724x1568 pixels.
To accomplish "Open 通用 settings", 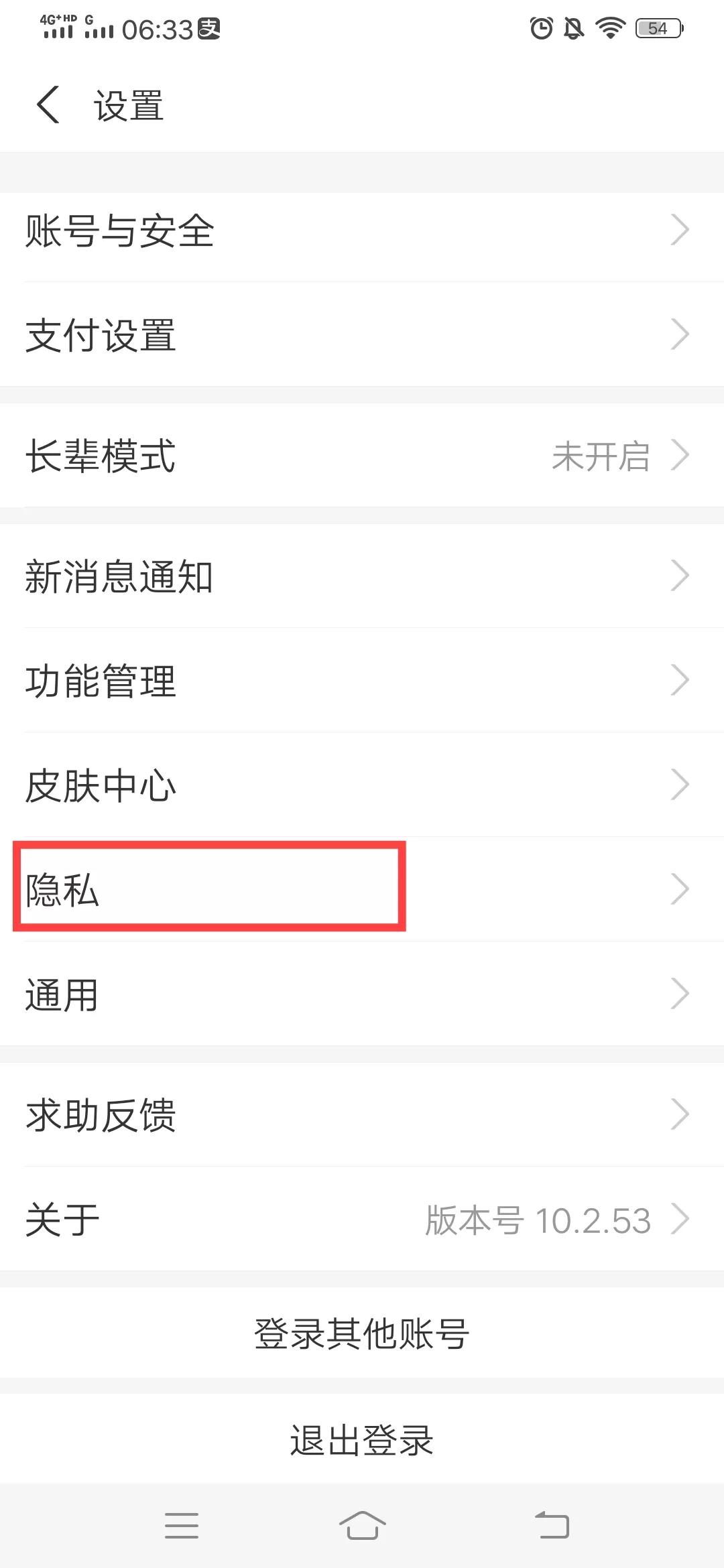I will [362, 994].
